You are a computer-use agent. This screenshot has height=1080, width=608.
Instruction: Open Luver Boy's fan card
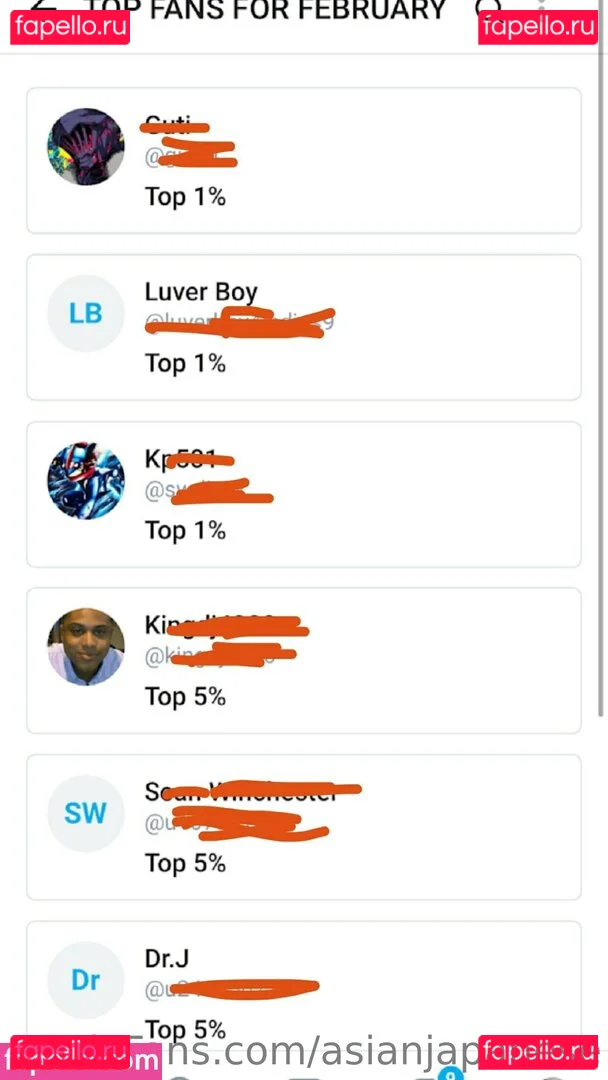pyautogui.click(x=303, y=327)
